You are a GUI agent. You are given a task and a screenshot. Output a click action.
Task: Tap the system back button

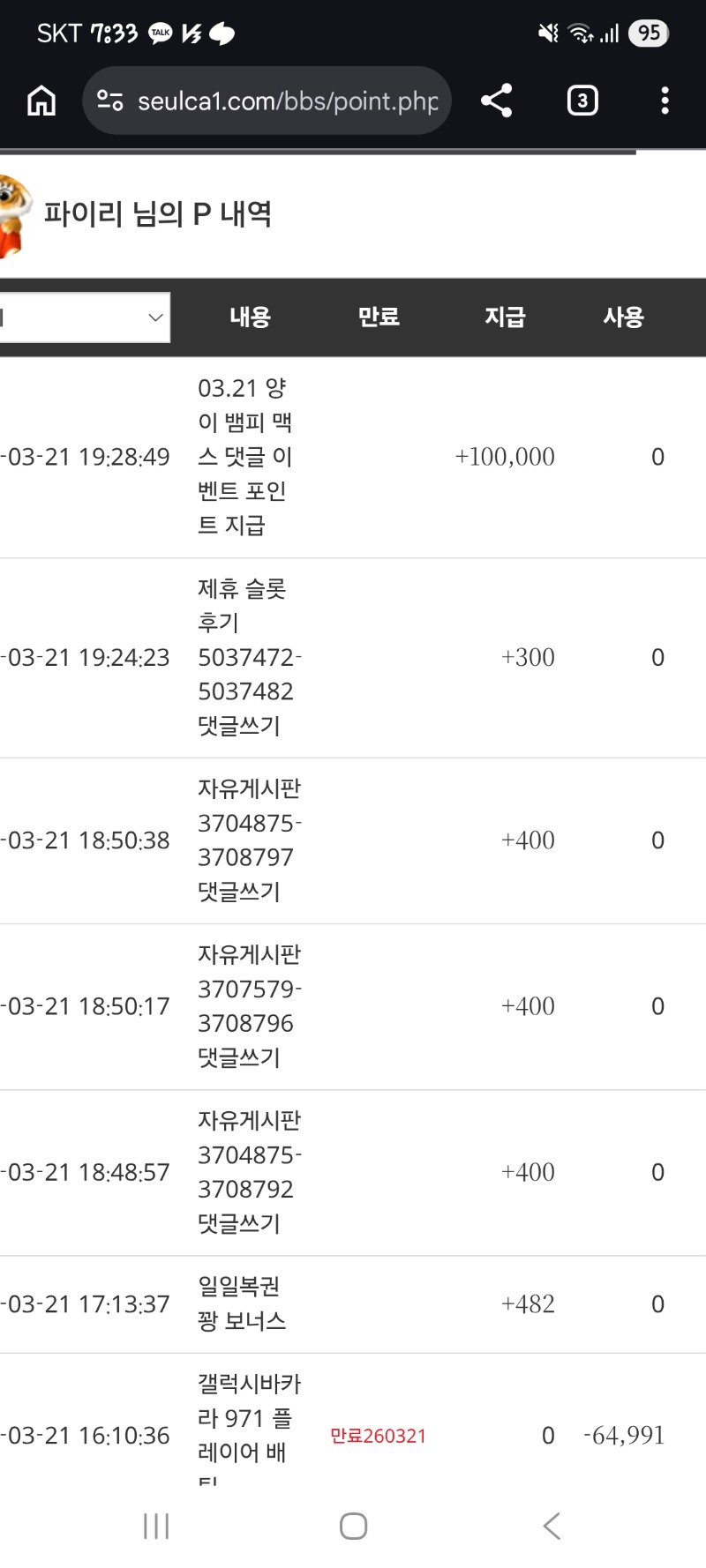point(552,1526)
